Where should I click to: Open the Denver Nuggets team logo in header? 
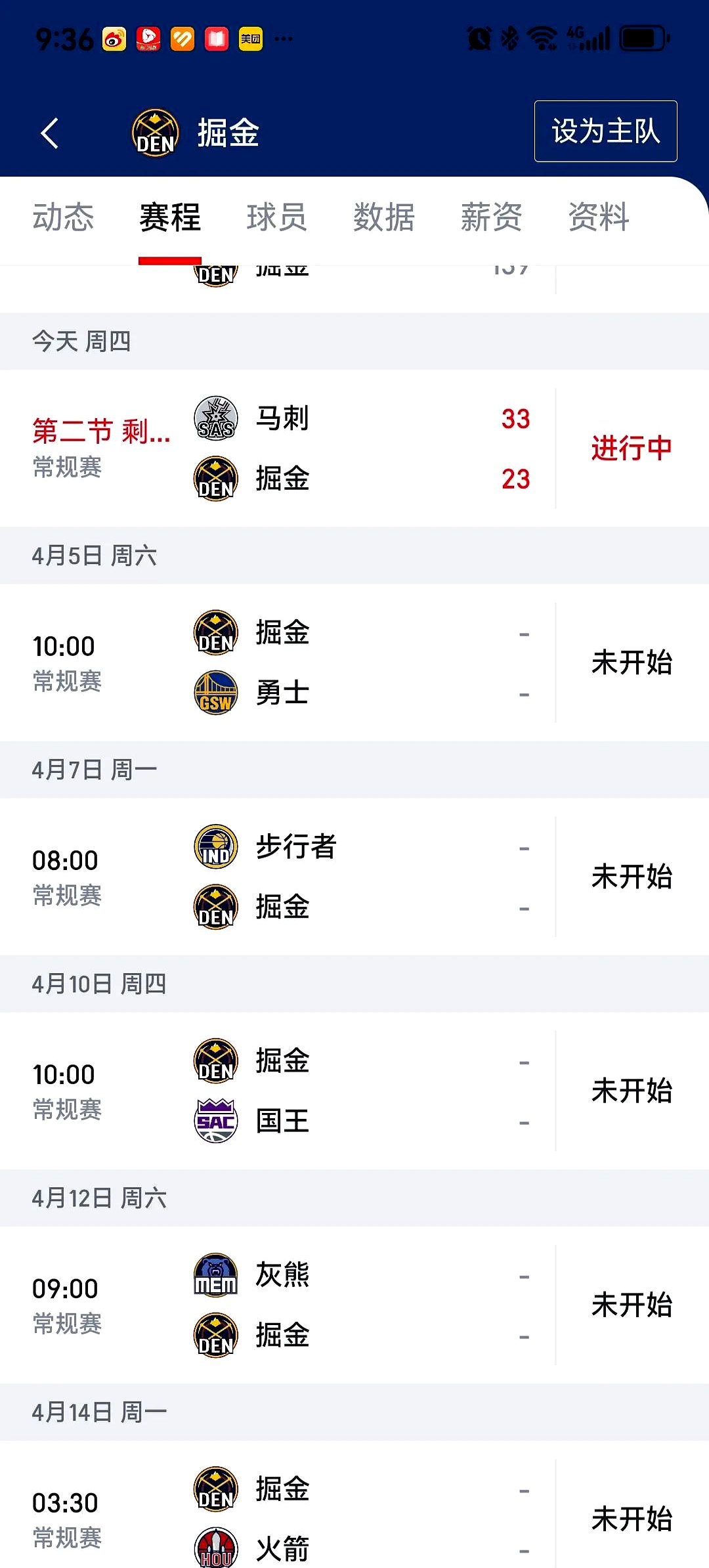[x=156, y=133]
